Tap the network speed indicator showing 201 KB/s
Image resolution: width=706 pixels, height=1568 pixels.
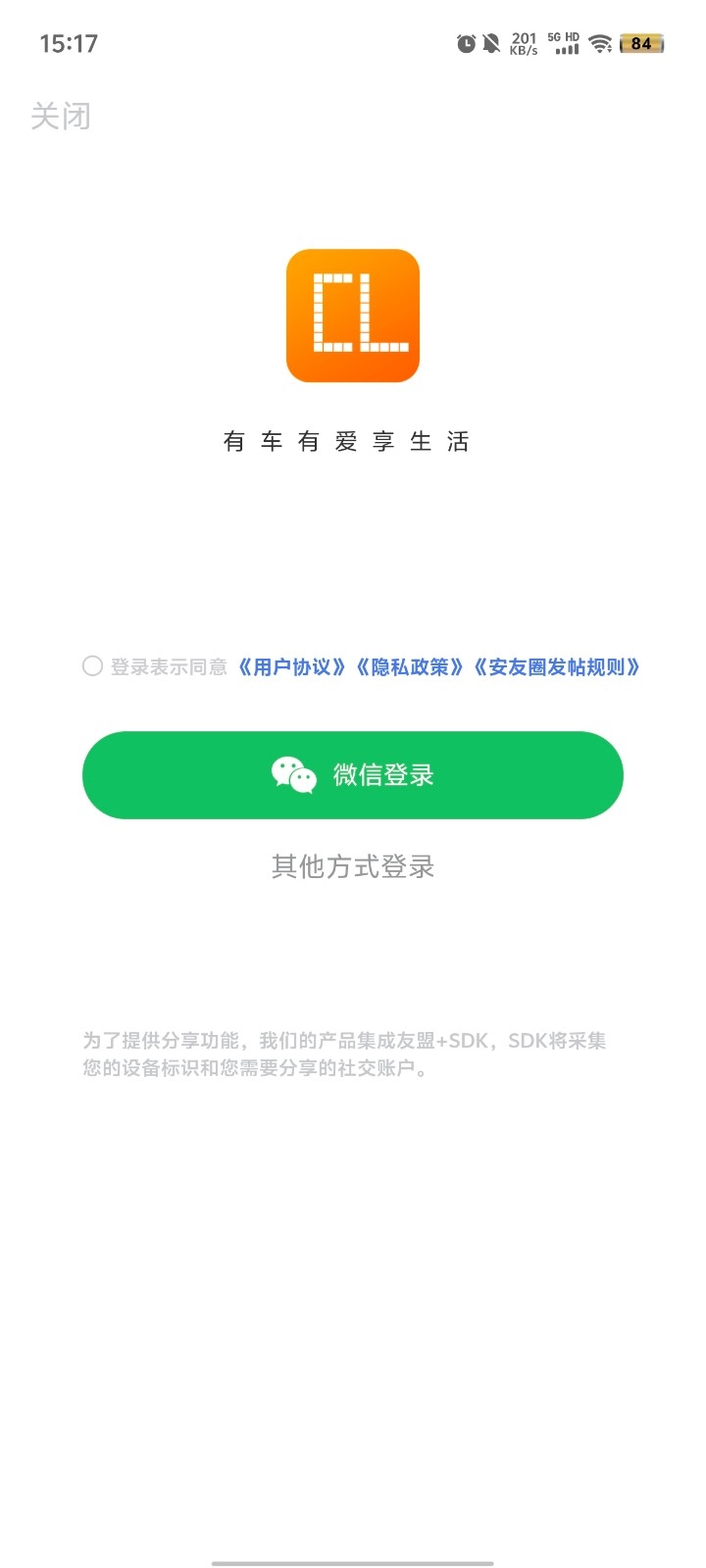point(524,43)
